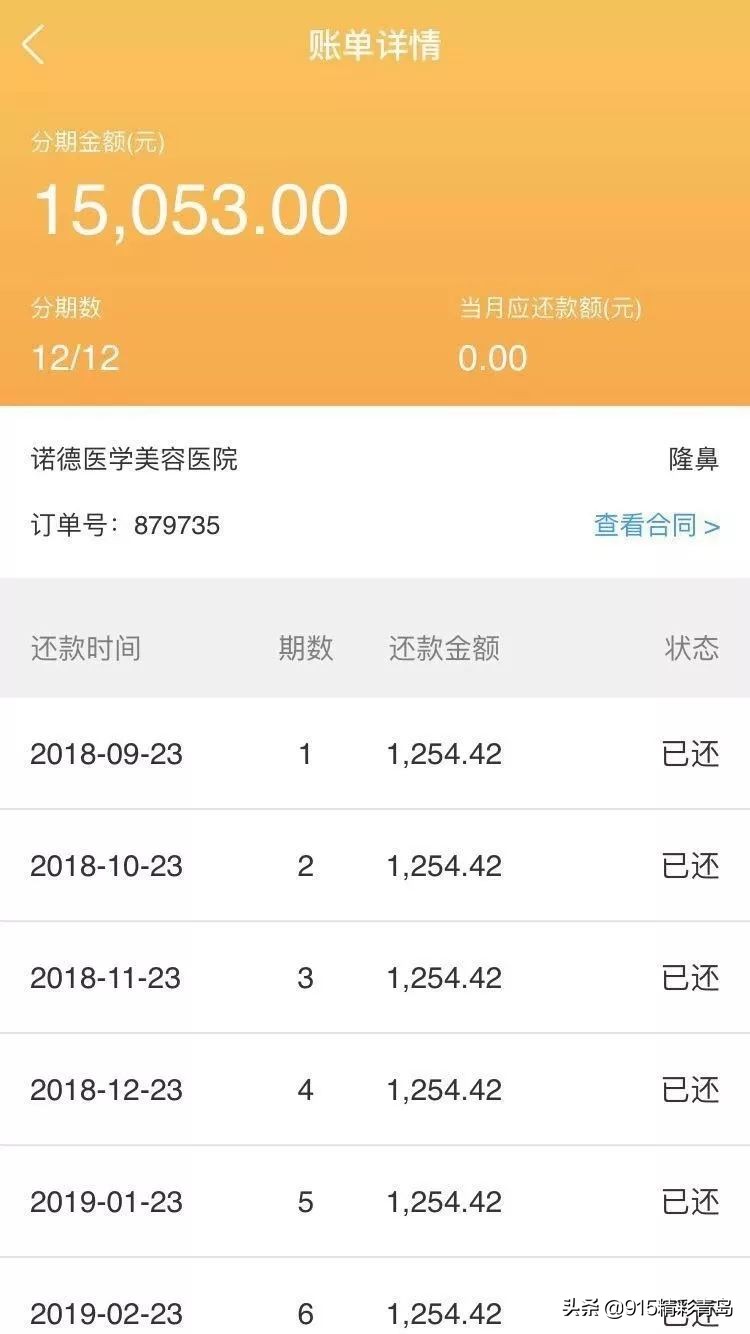Select the 2019-01-23 installment entry
Image resolution: width=750 pixels, height=1334 pixels.
(x=107, y=1203)
